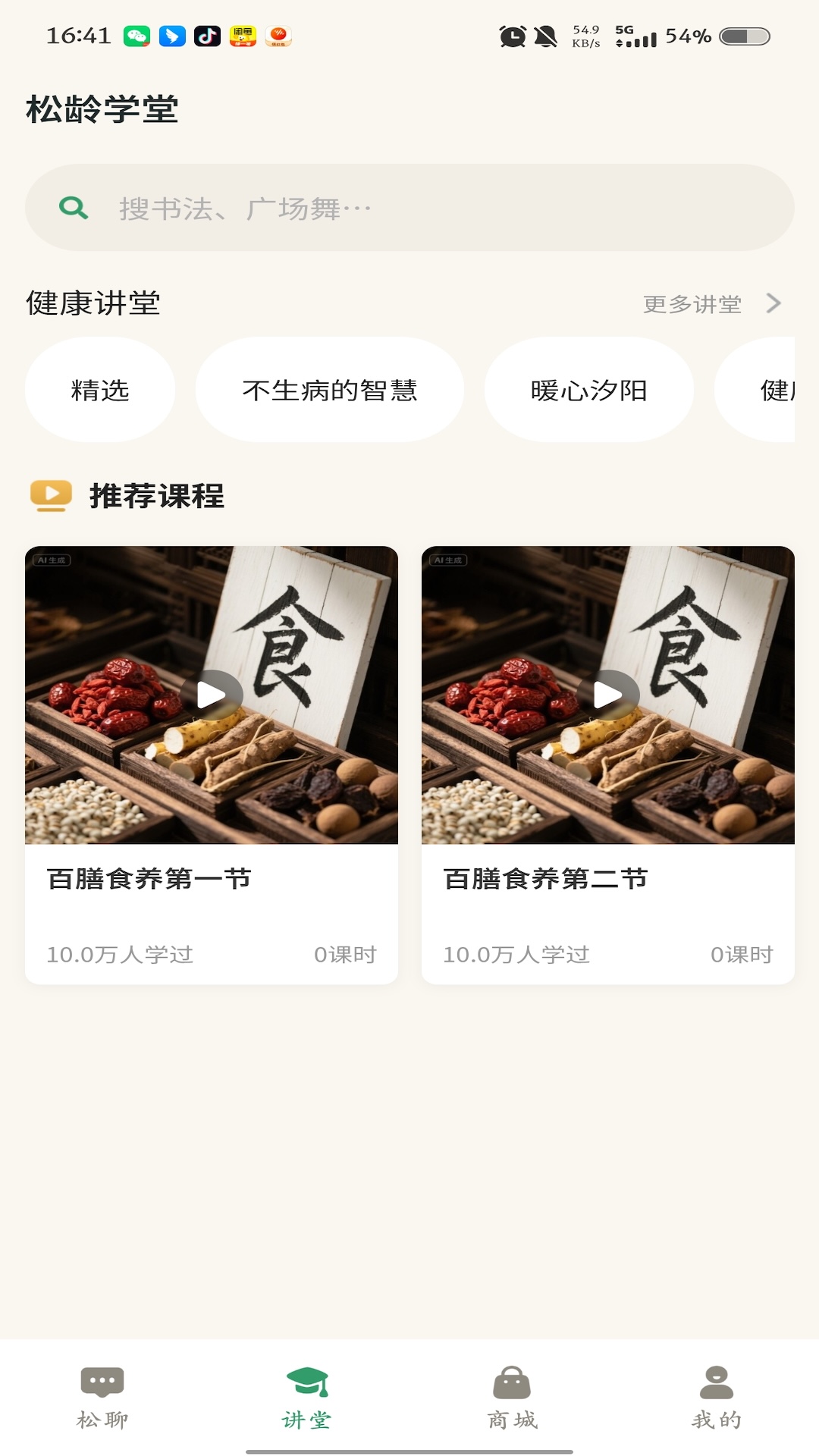Tap the search input field
Screen dimensions: 819x1456
409,207
